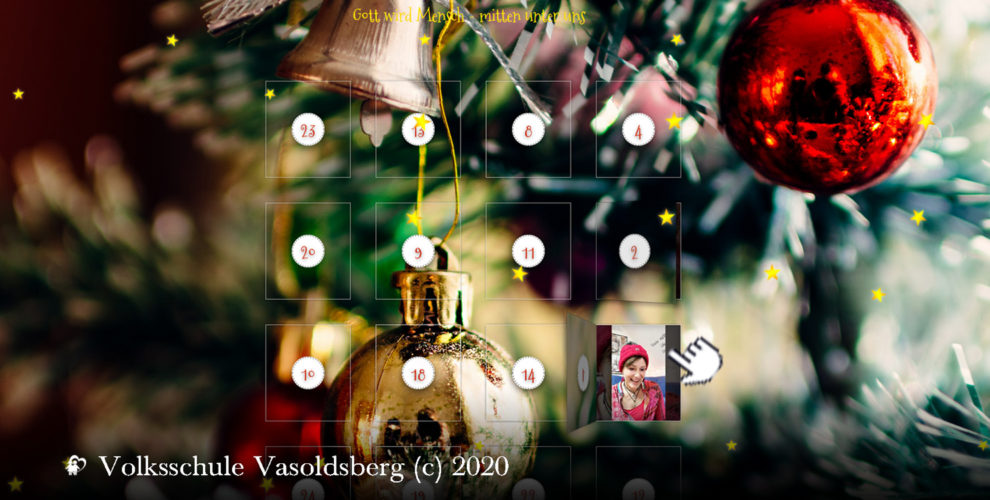
Task: Open door number 11
Action: coord(528,251)
